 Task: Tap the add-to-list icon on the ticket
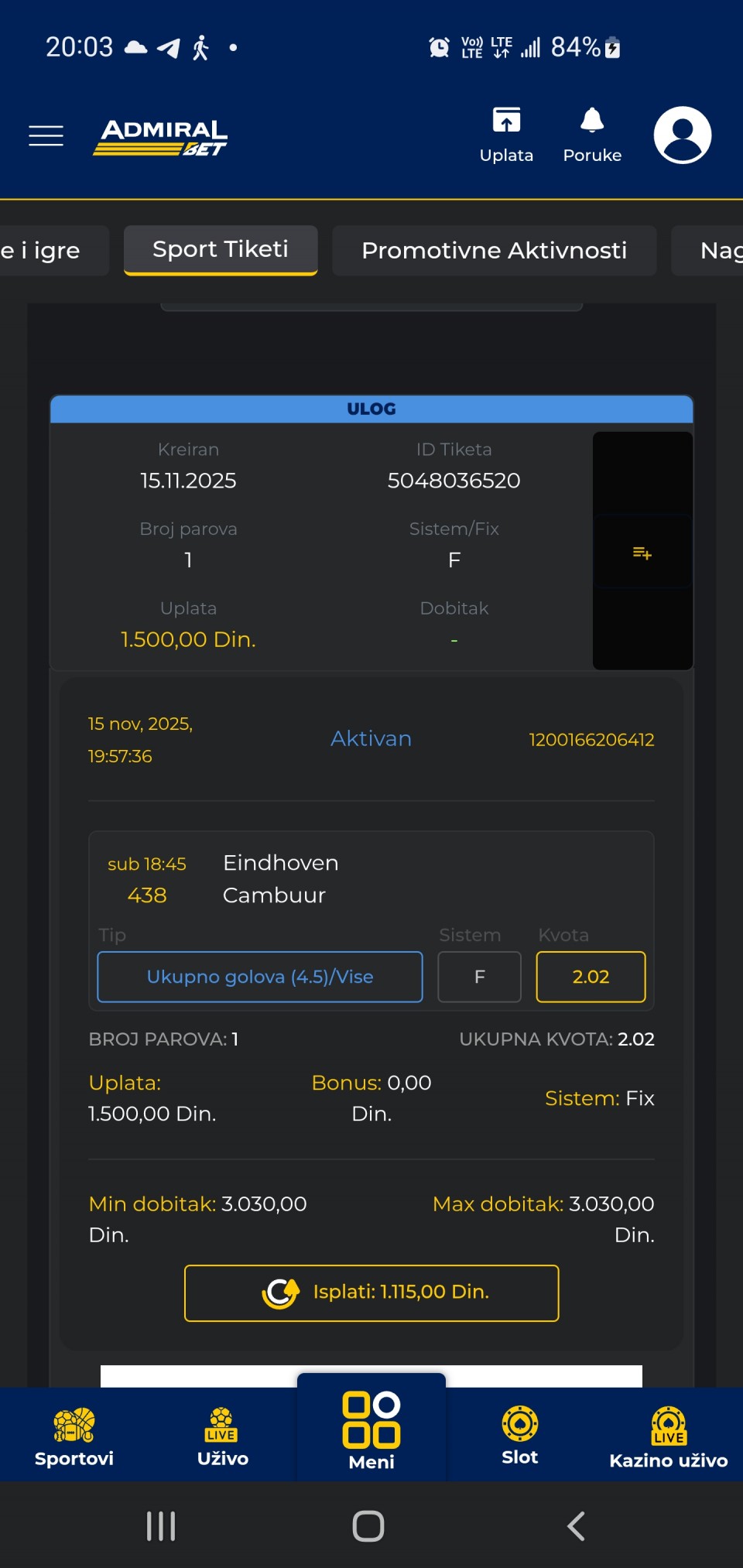pos(642,553)
